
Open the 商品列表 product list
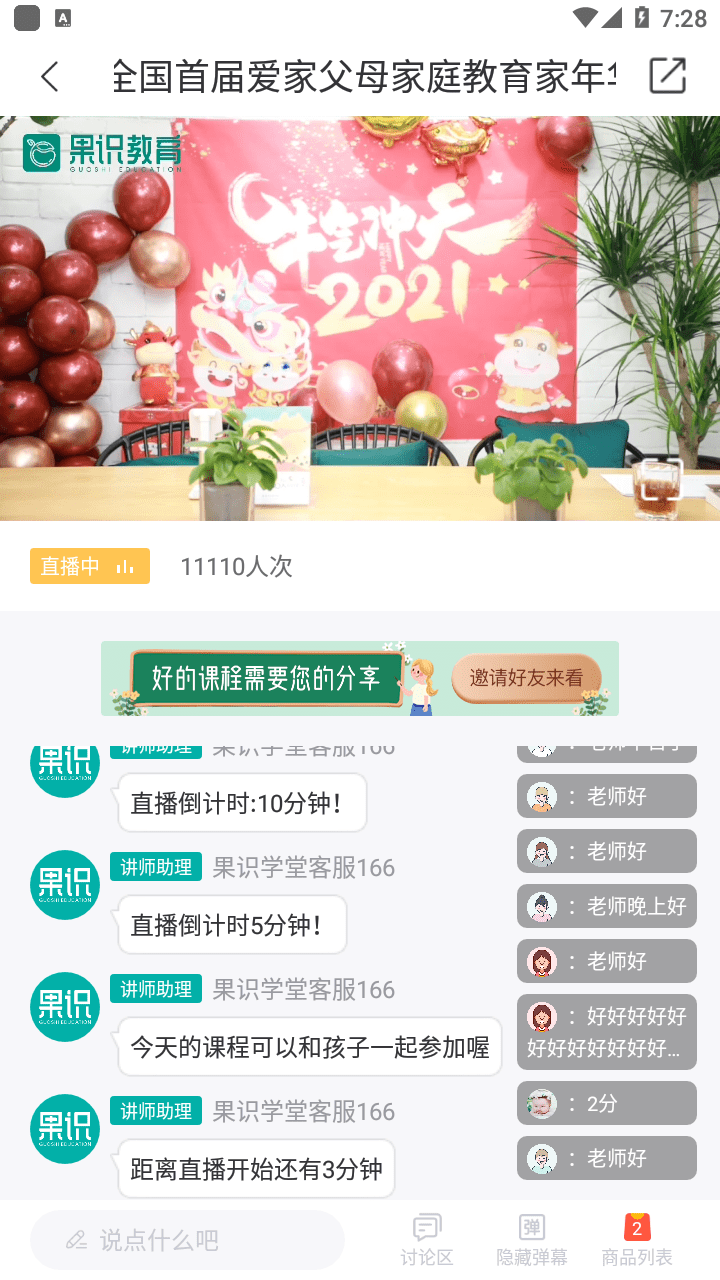[x=637, y=1240]
